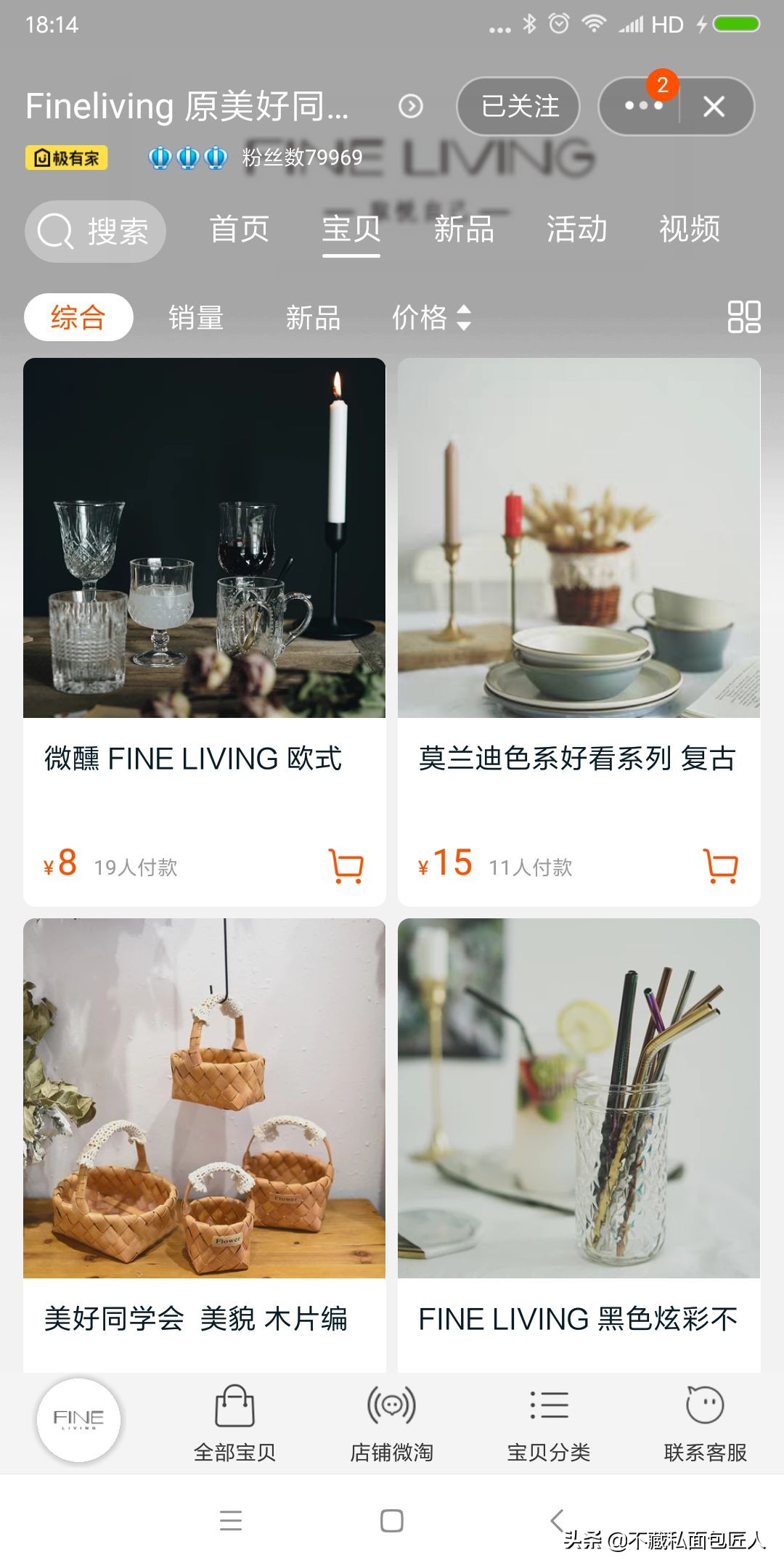Open 宝贝分类 category browser
Screen dimensions: 784x1568
click(x=550, y=1419)
